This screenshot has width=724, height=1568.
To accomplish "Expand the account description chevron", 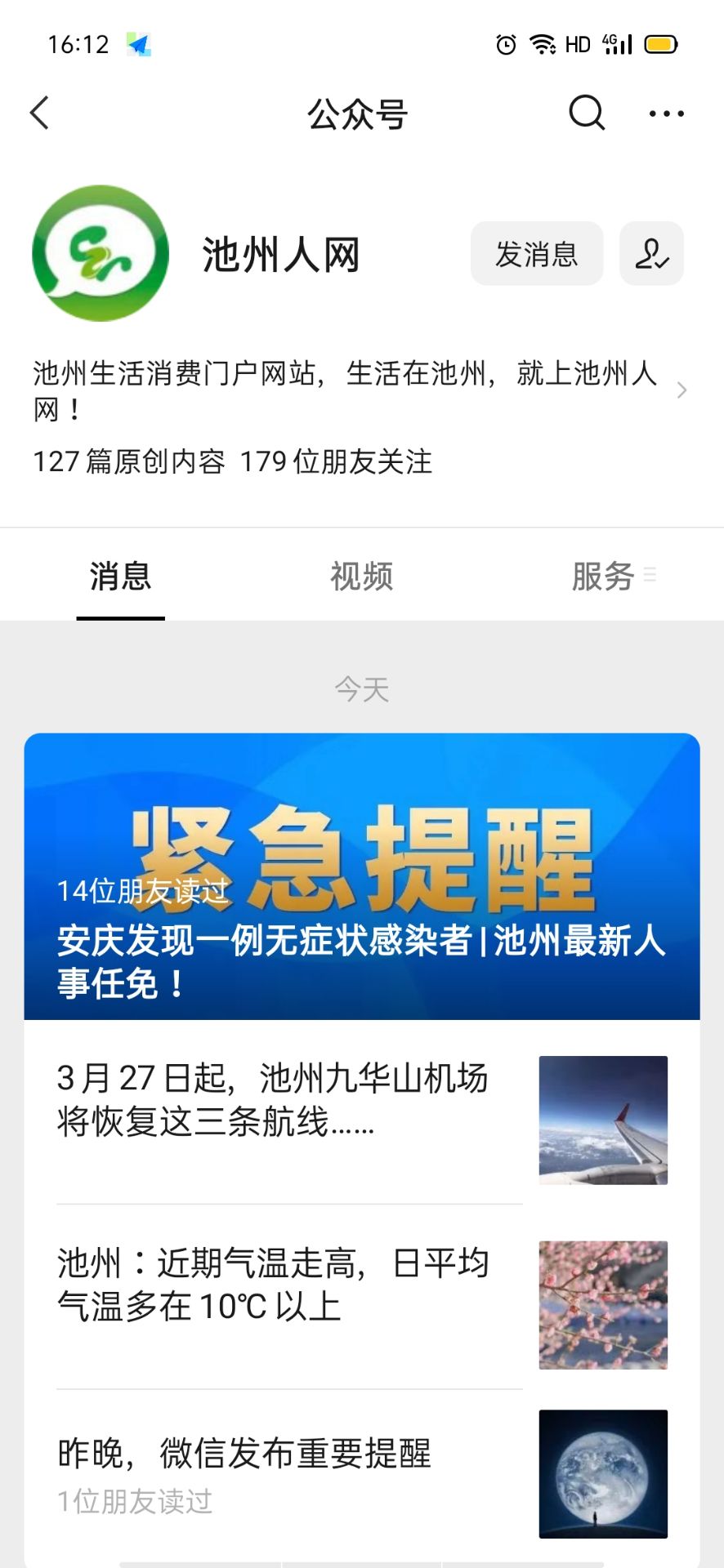I will point(682,390).
